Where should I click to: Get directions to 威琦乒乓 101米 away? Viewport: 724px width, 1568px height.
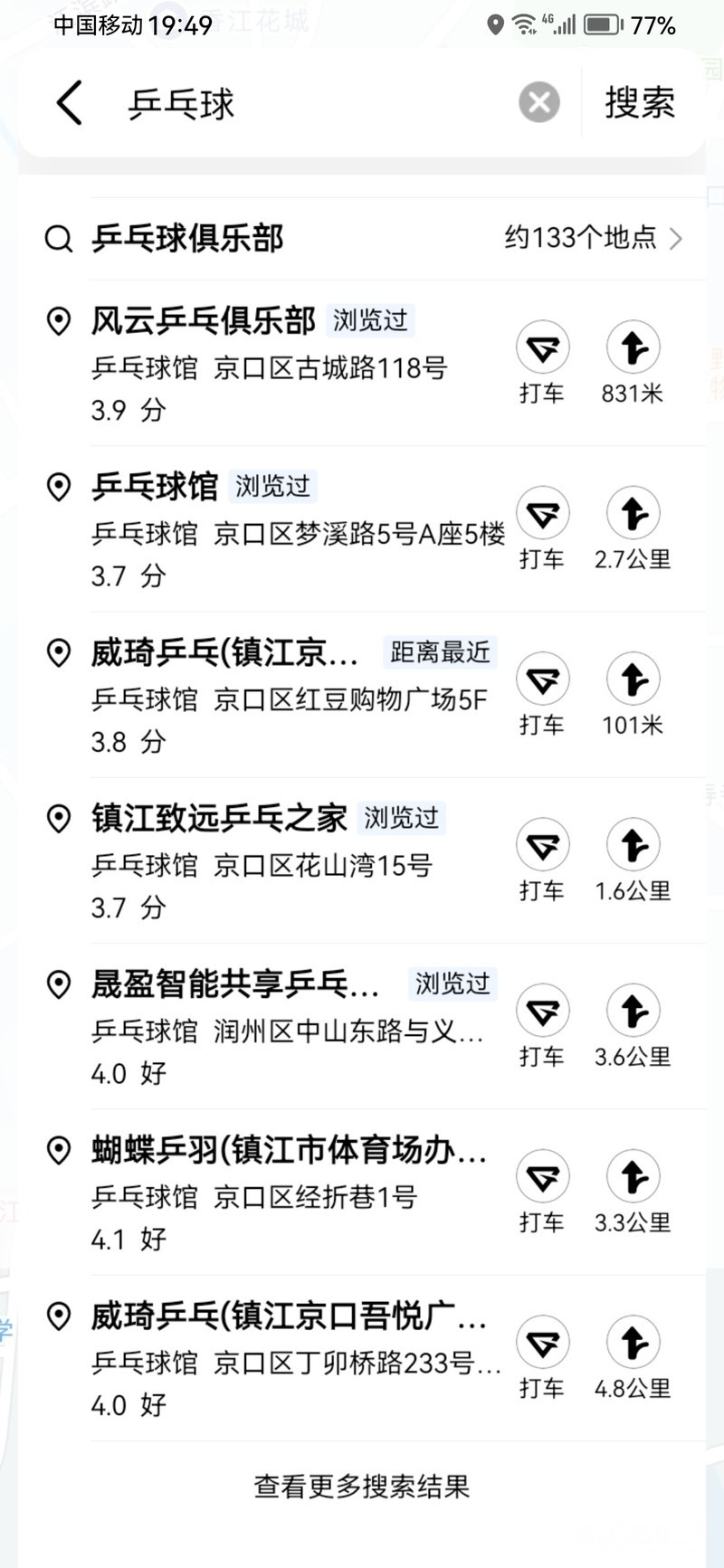(x=633, y=694)
